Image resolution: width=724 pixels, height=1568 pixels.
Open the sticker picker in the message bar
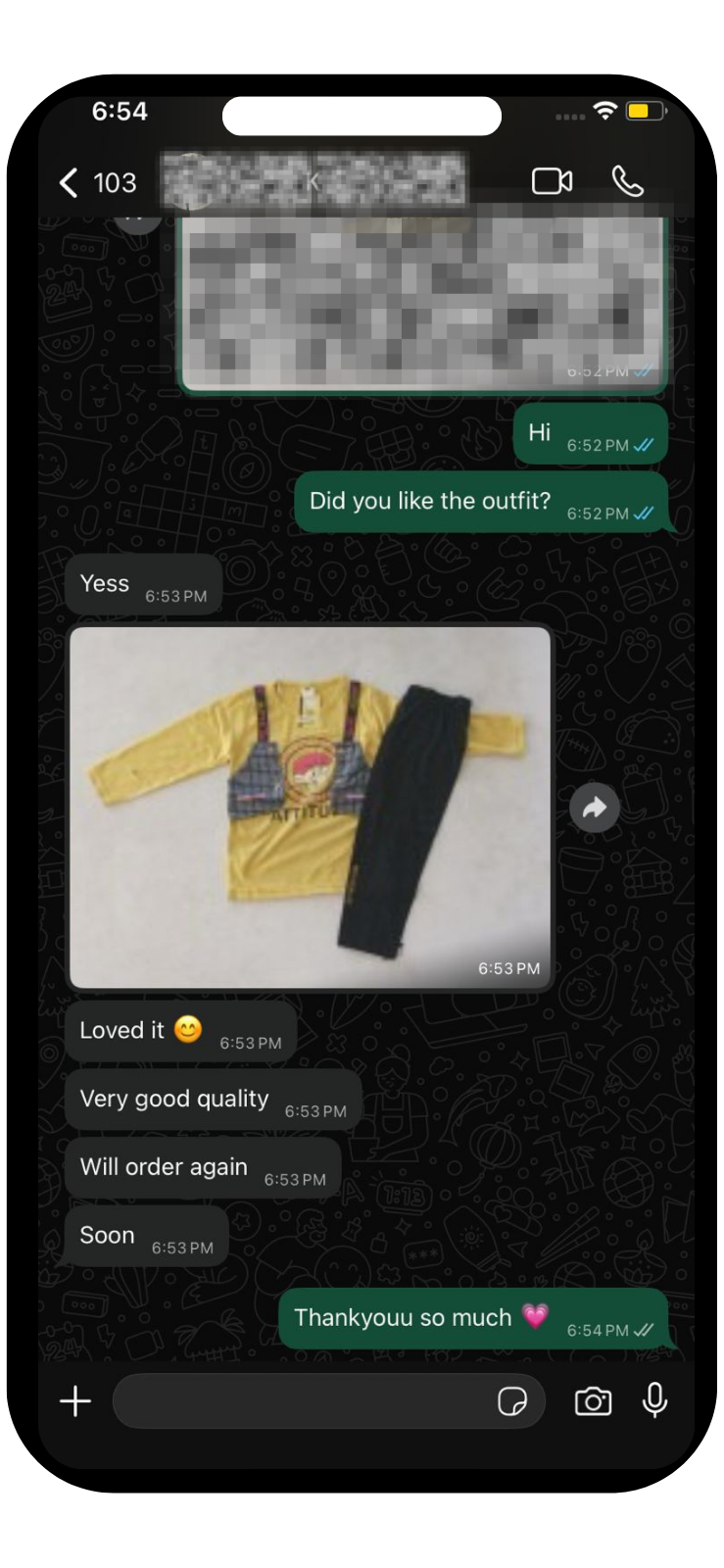click(x=513, y=1401)
